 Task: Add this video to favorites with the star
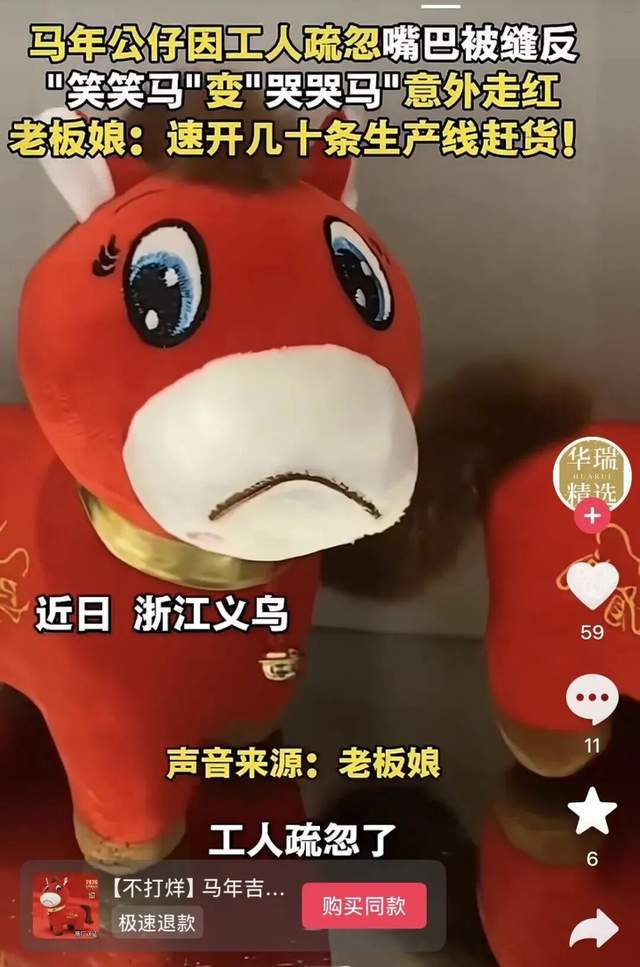pyautogui.click(x=592, y=811)
